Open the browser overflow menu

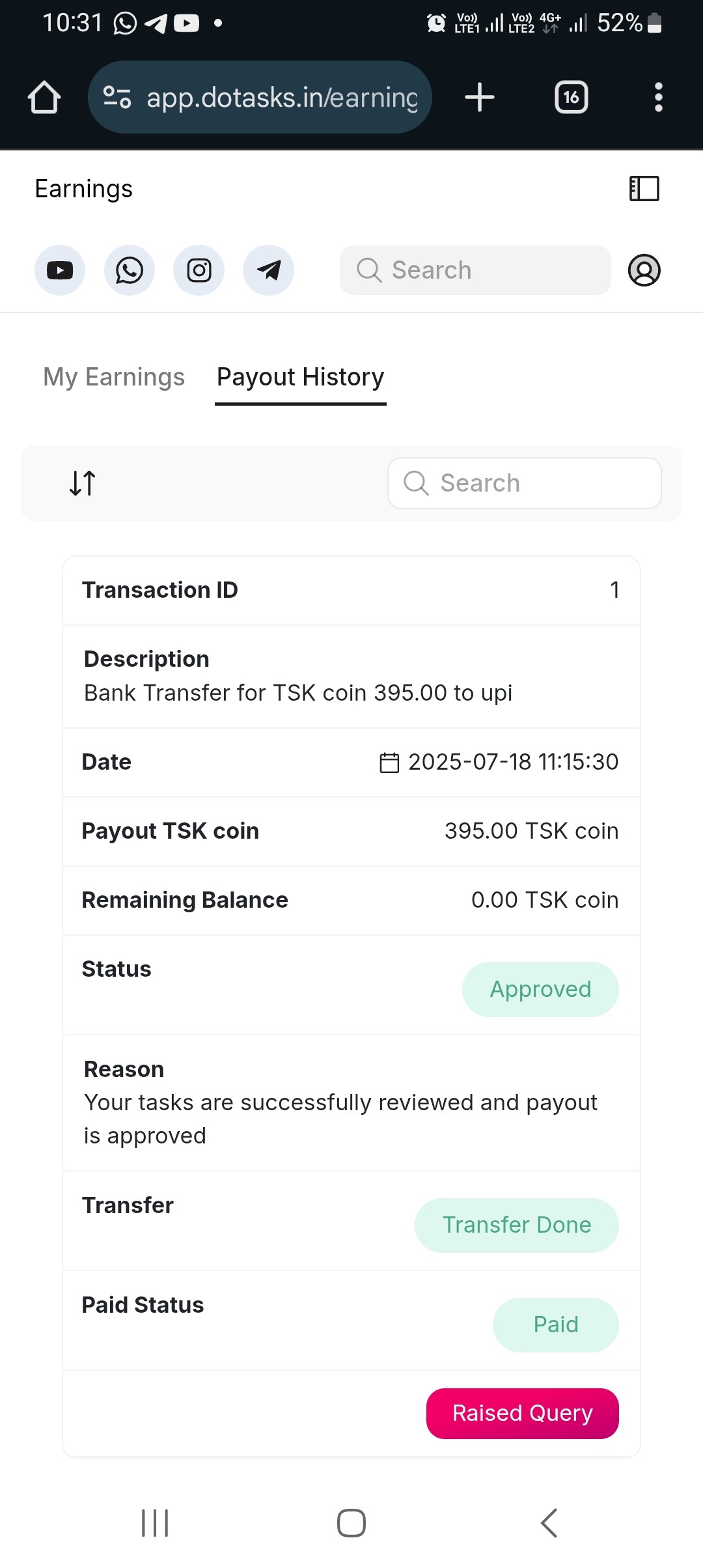coord(658,98)
